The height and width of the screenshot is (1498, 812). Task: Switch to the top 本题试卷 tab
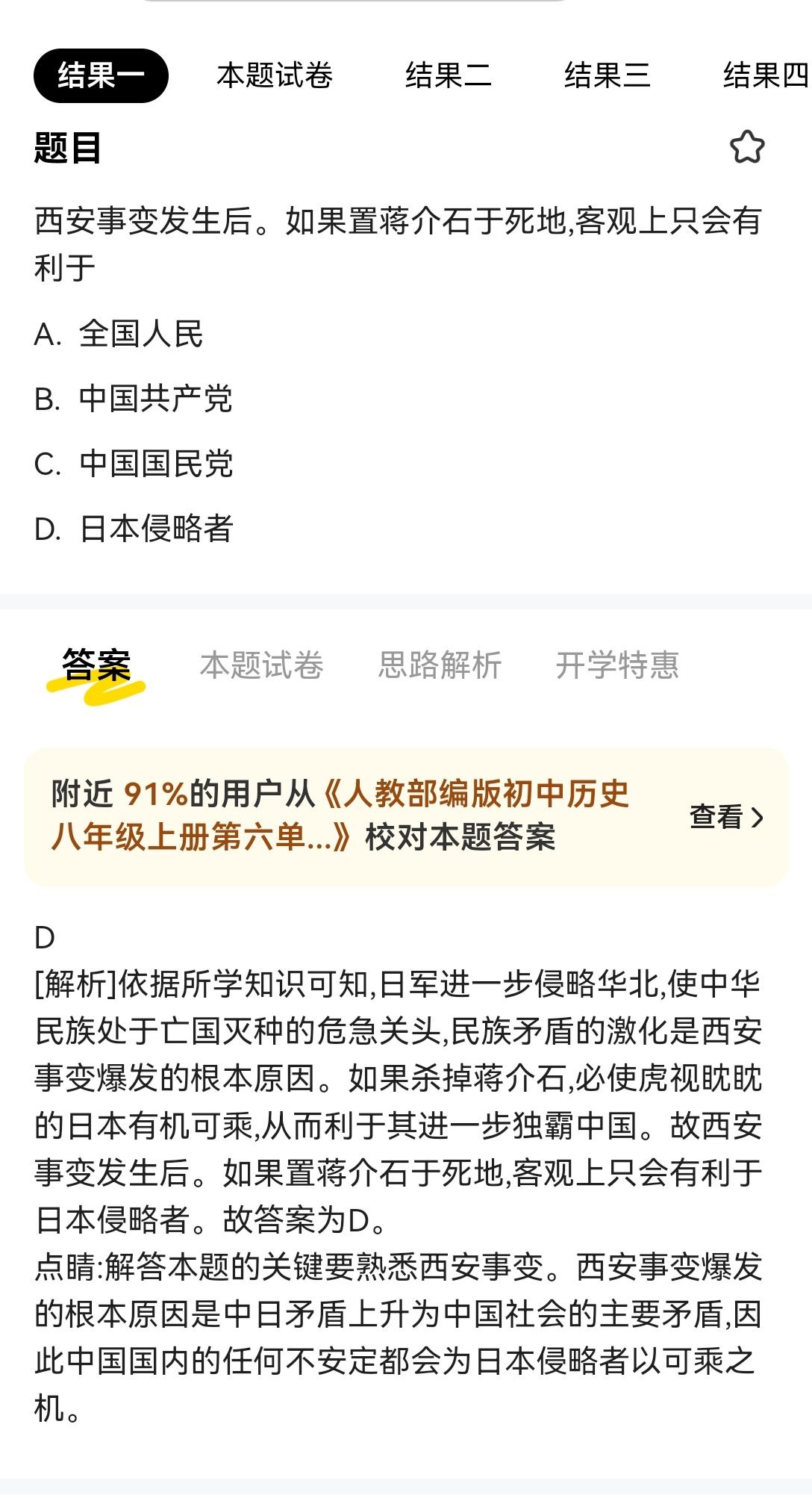point(275,75)
